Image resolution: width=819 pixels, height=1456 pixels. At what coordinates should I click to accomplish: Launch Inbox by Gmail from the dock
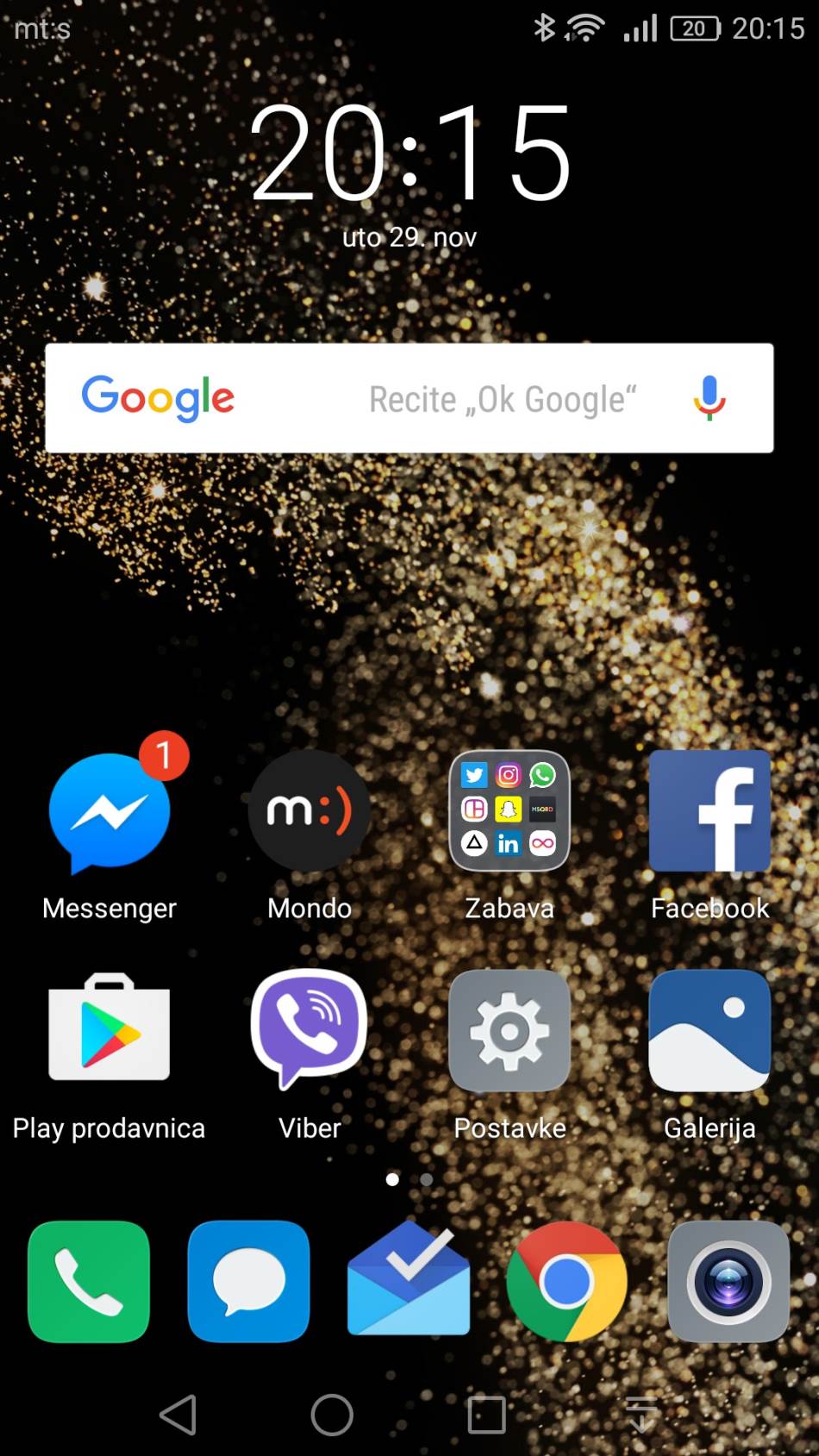click(x=408, y=1282)
